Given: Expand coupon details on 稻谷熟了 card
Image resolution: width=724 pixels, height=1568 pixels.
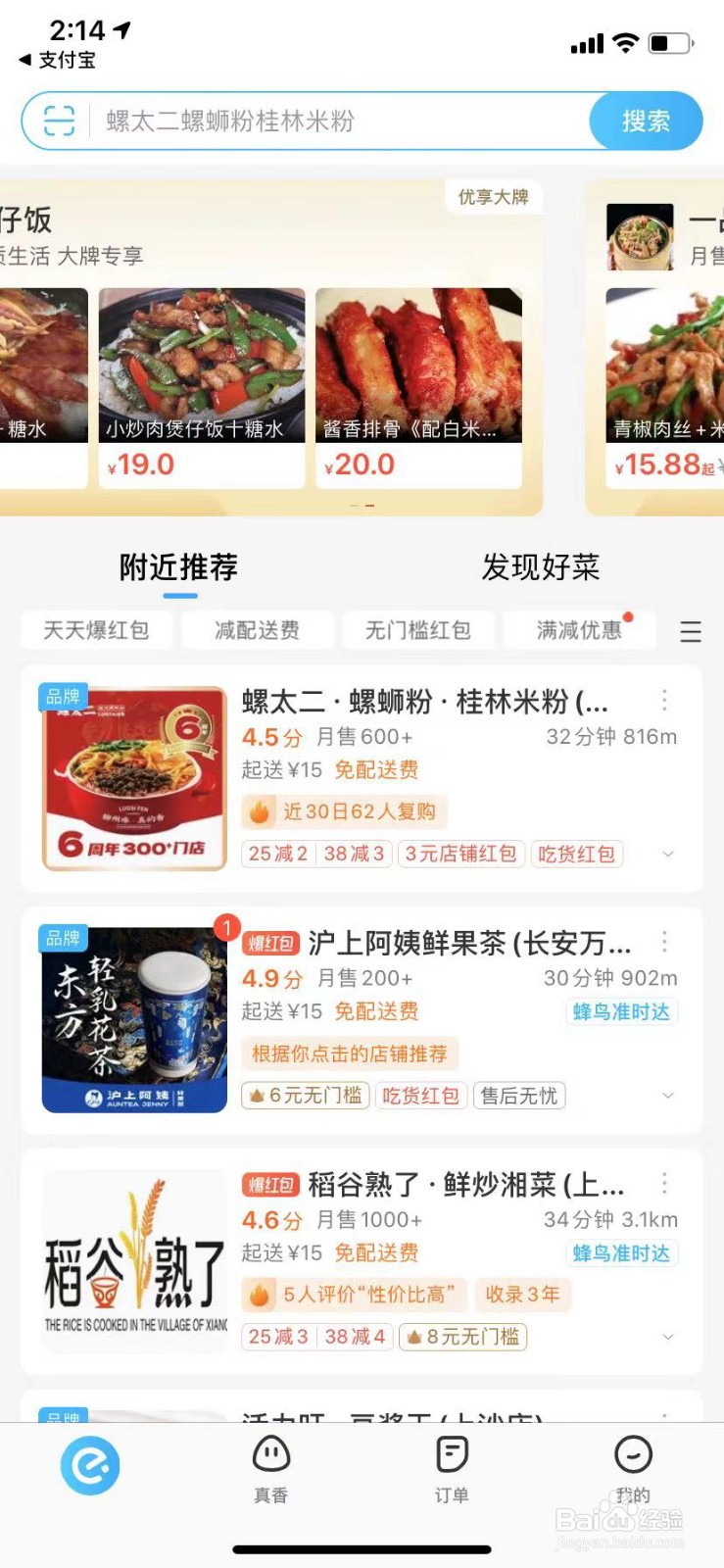Looking at the screenshot, I should (x=668, y=1337).
